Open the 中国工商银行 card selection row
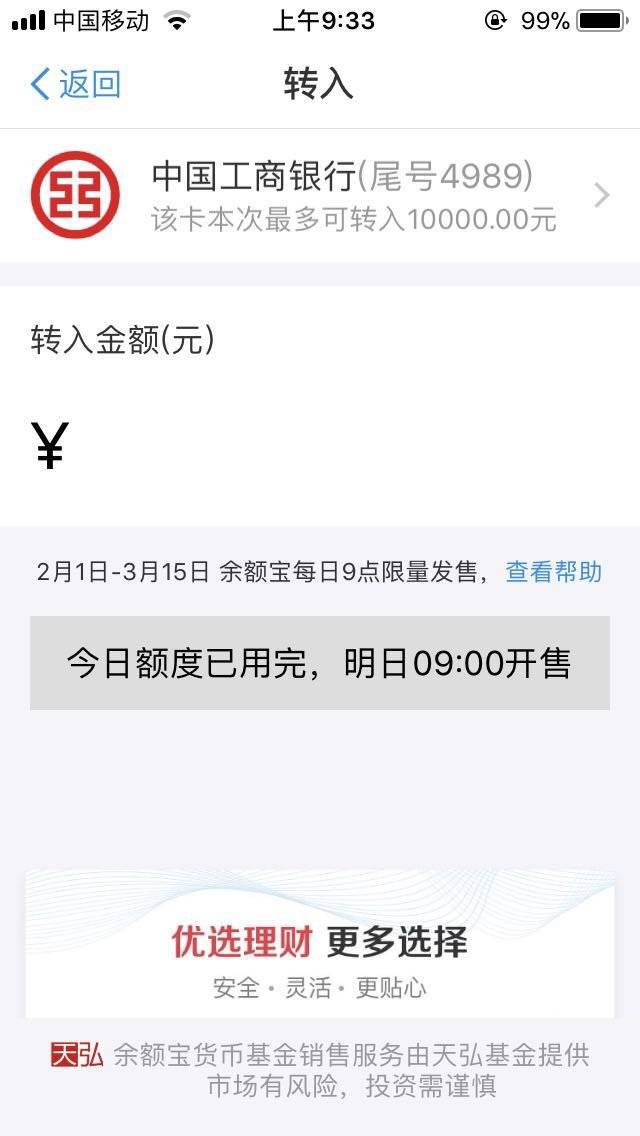This screenshot has width=640, height=1136. [320, 196]
